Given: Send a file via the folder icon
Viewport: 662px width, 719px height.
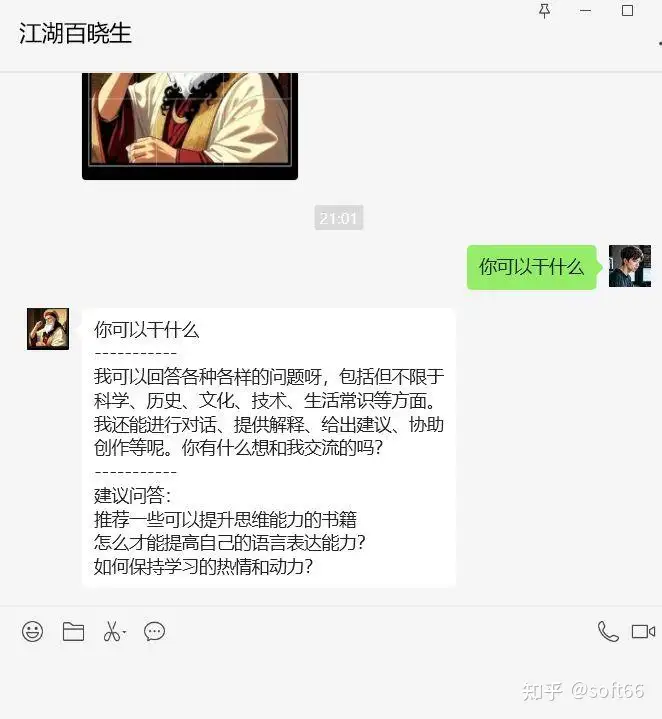Looking at the screenshot, I should click(73, 631).
